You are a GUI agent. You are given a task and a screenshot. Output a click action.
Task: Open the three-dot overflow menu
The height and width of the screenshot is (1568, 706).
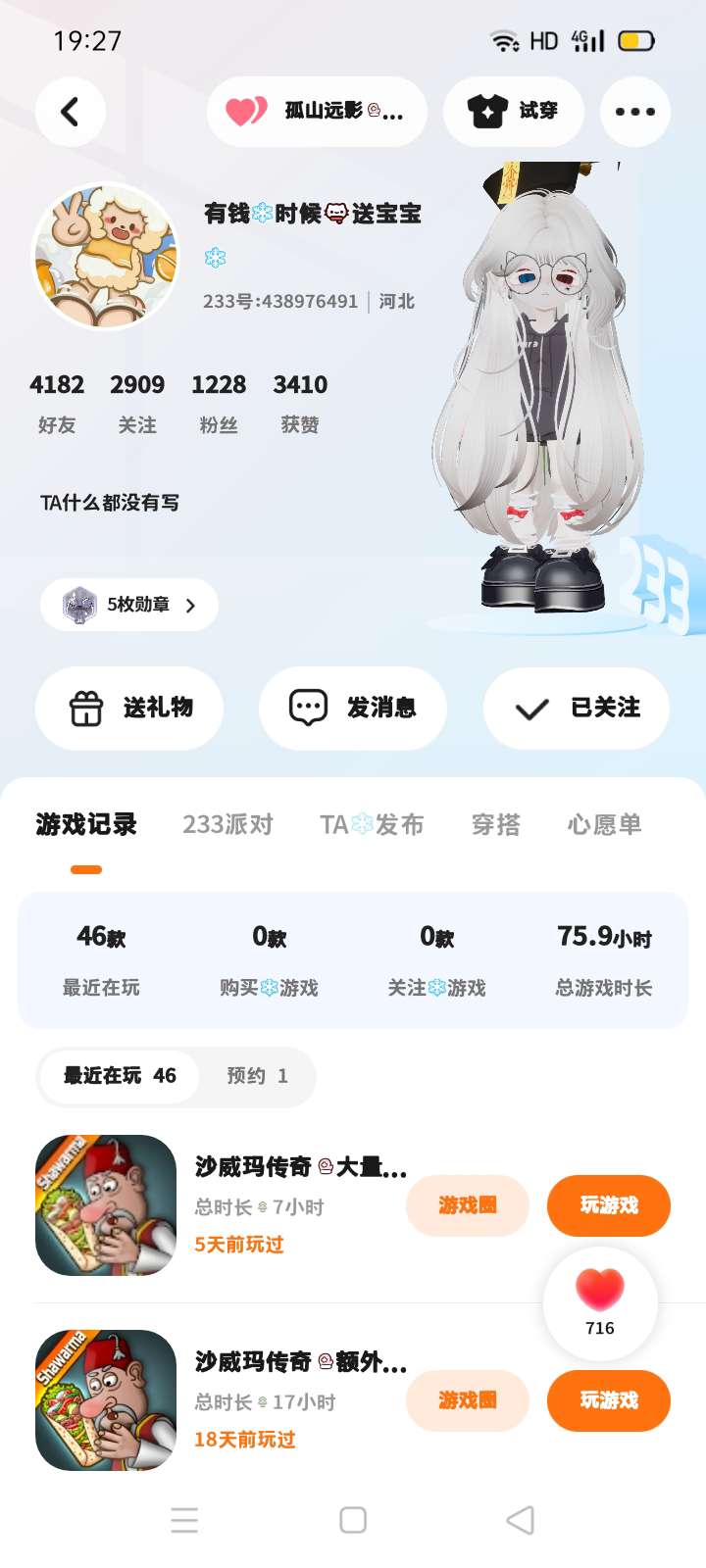635,112
